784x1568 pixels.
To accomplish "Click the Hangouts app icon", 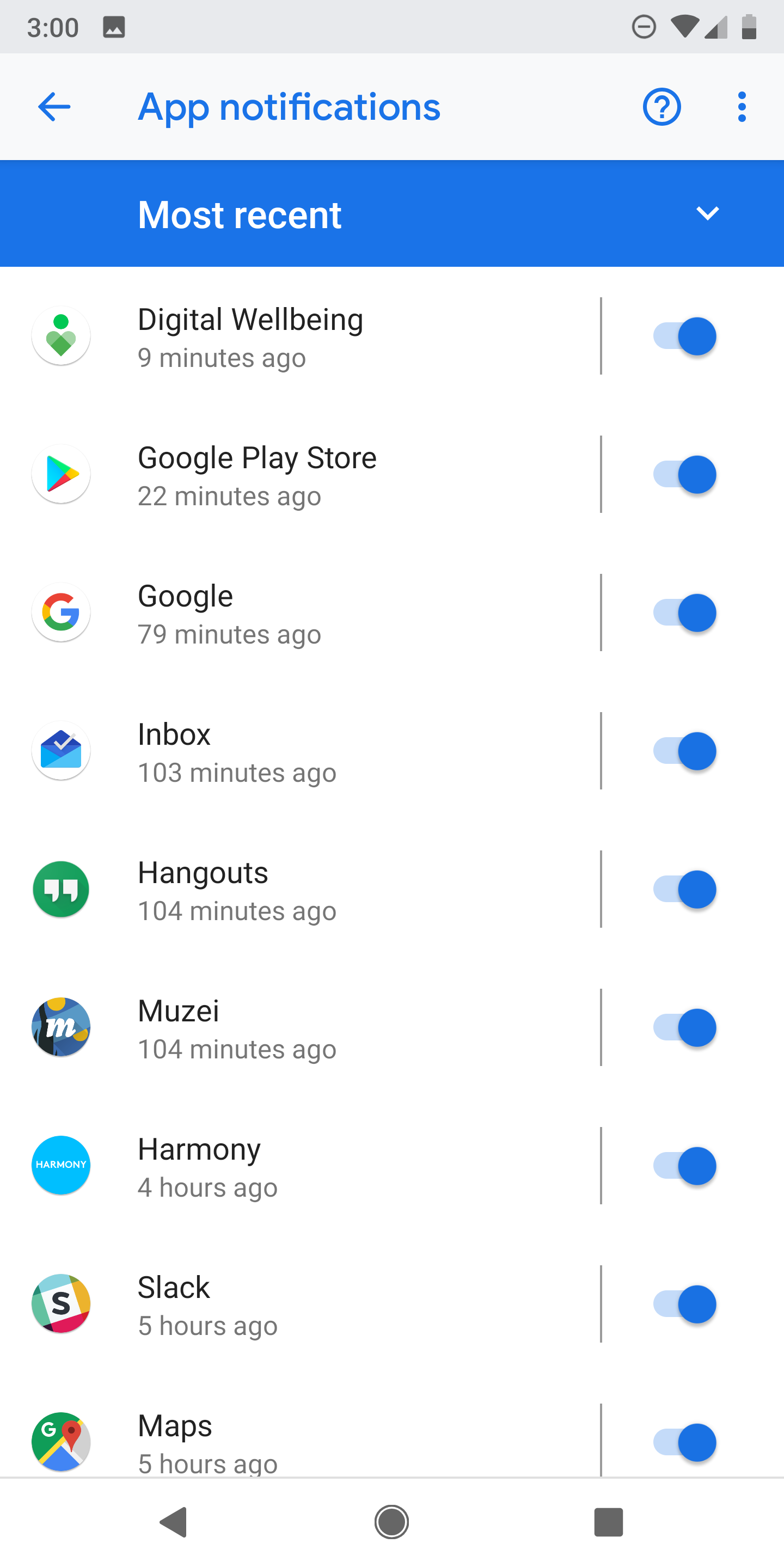I will 61,889.
